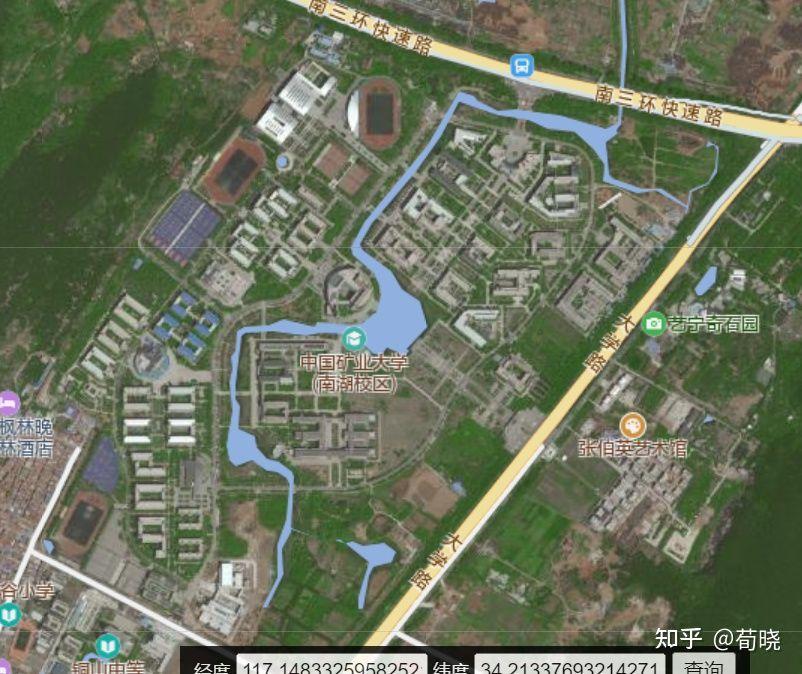Edit the 纬度 latitude field

567,666
